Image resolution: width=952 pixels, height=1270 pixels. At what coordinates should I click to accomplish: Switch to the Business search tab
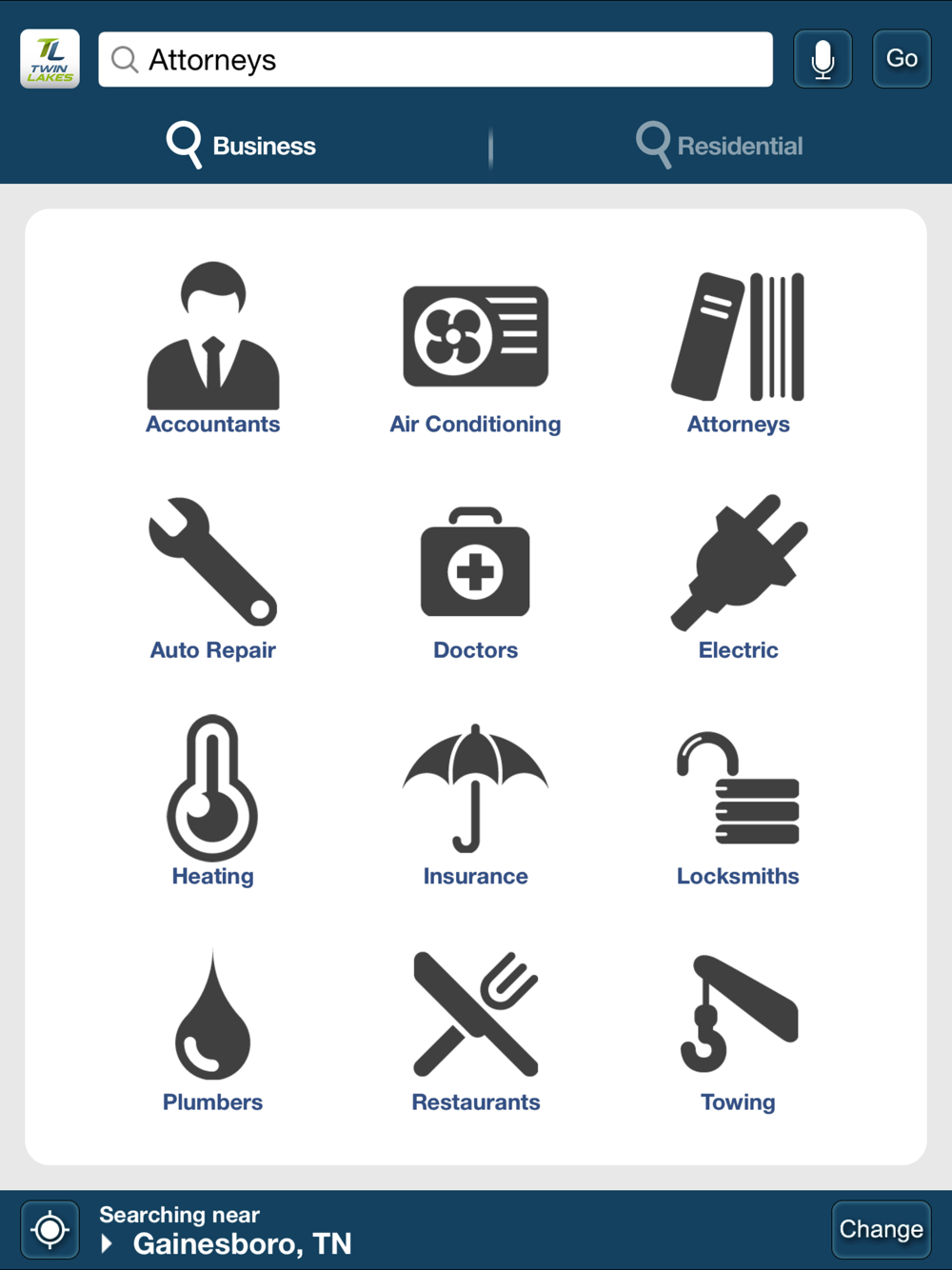pos(242,146)
